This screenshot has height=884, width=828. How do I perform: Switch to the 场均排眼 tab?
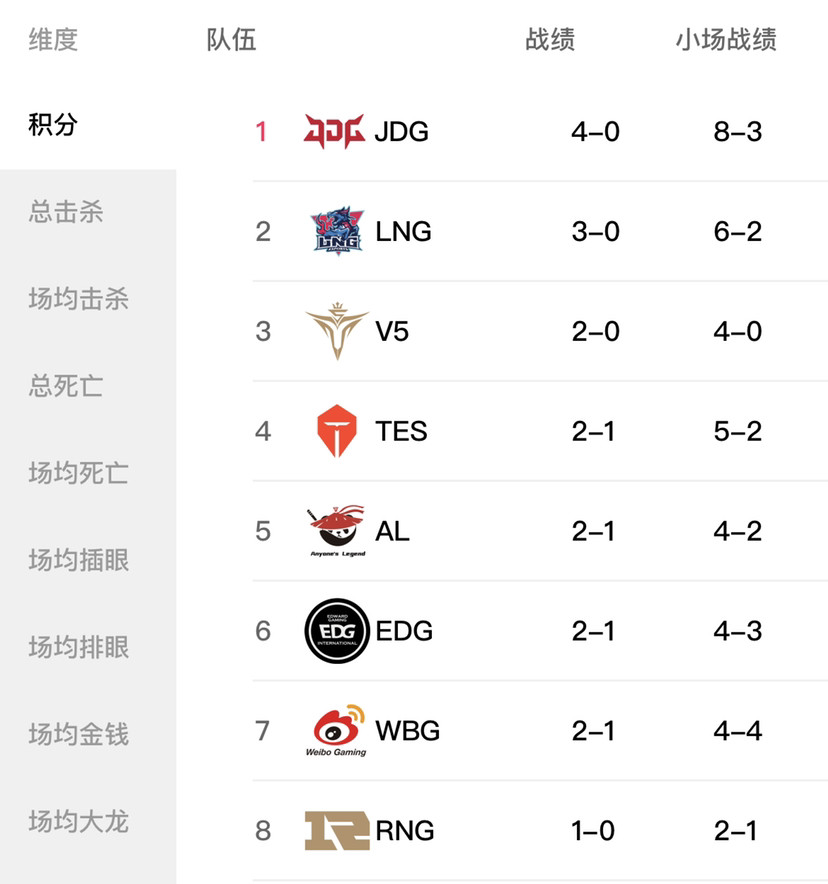[78, 647]
